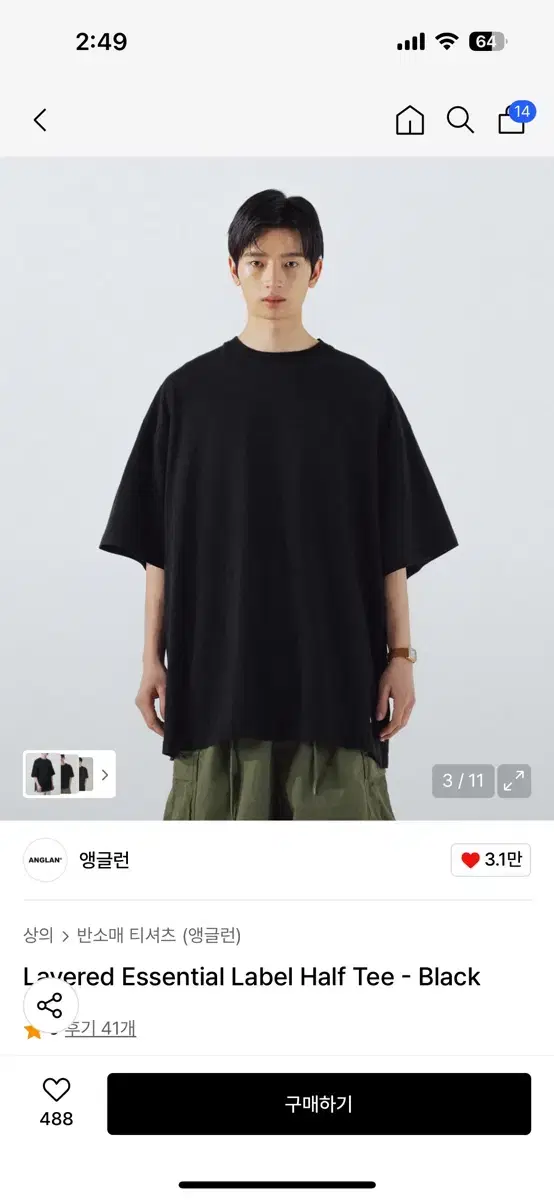View the product photo in fullscreen

(514, 781)
